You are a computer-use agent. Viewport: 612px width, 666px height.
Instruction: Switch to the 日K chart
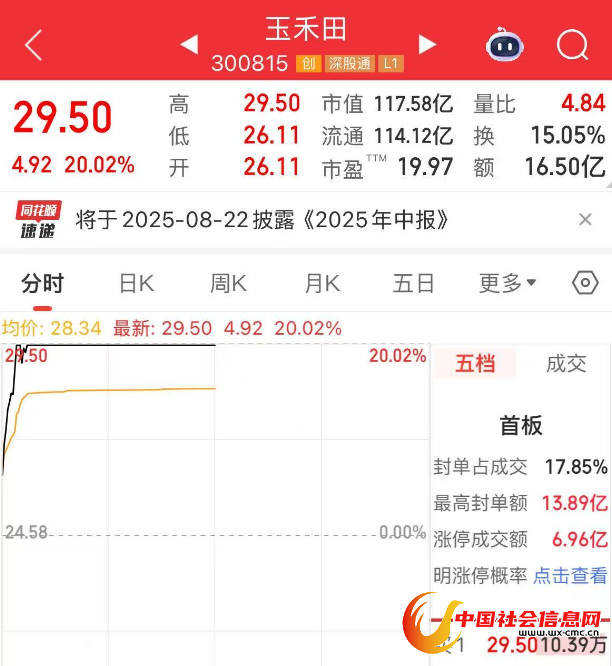136,283
